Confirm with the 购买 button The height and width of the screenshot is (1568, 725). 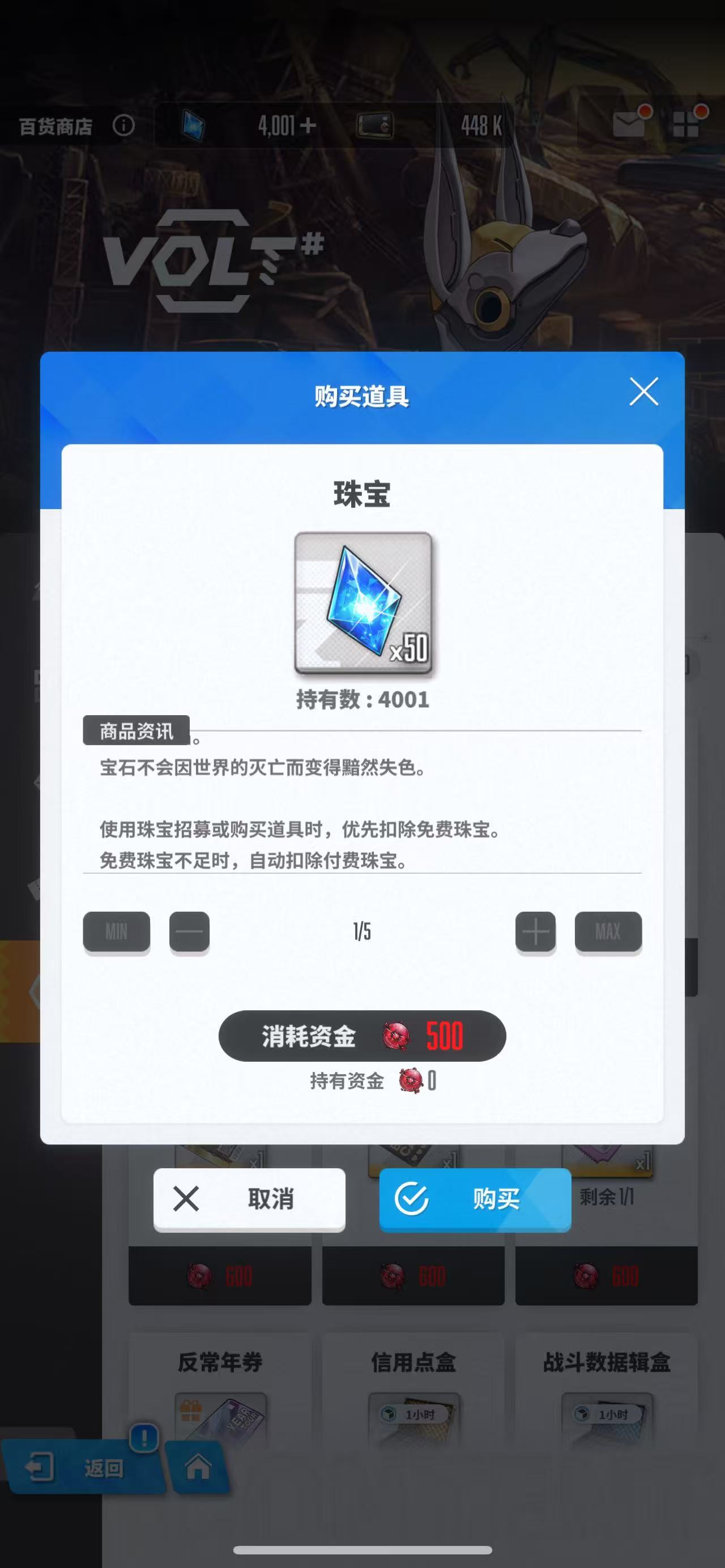[x=475, y=1199]
